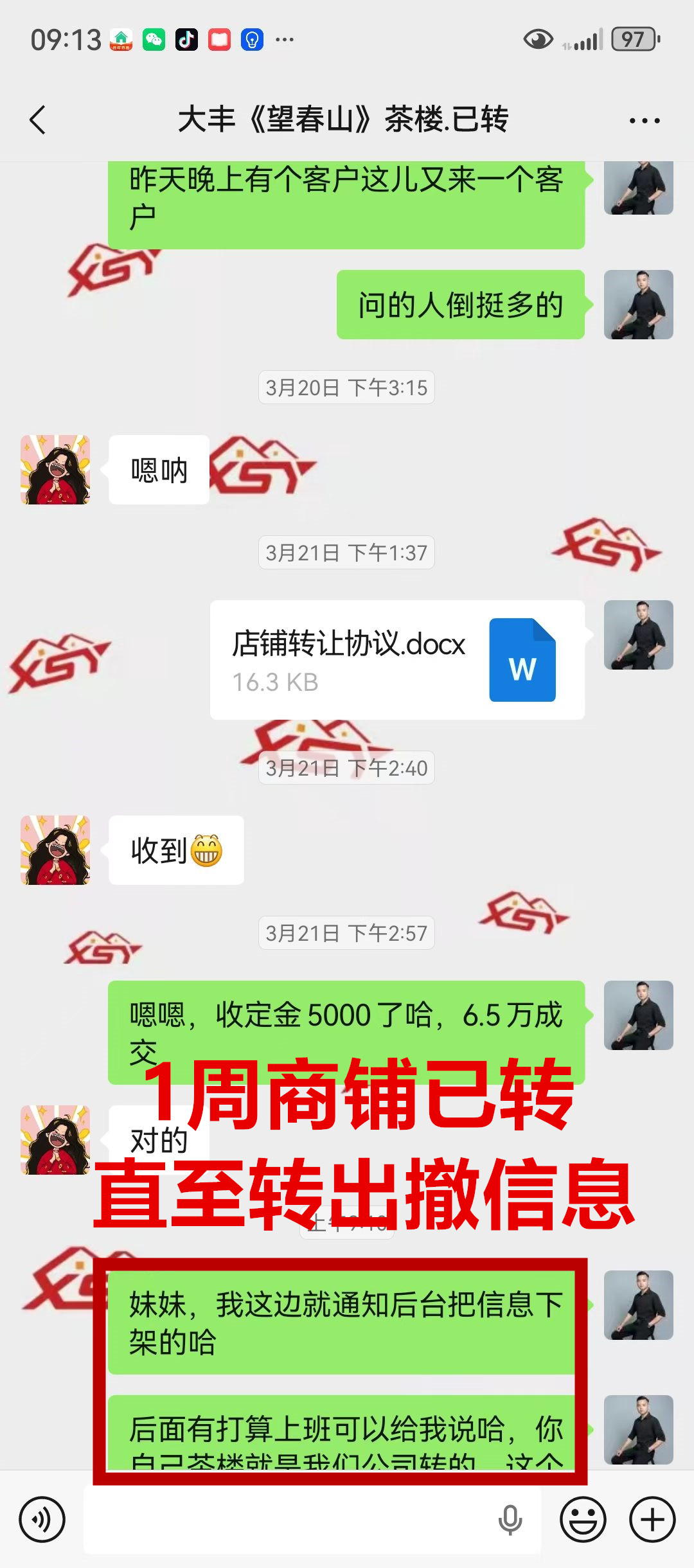Open avatar next to 问的人倒挺多的 message
This screenshot has width=694, height=1568.
pyautogui.click(x=638, y=305)
